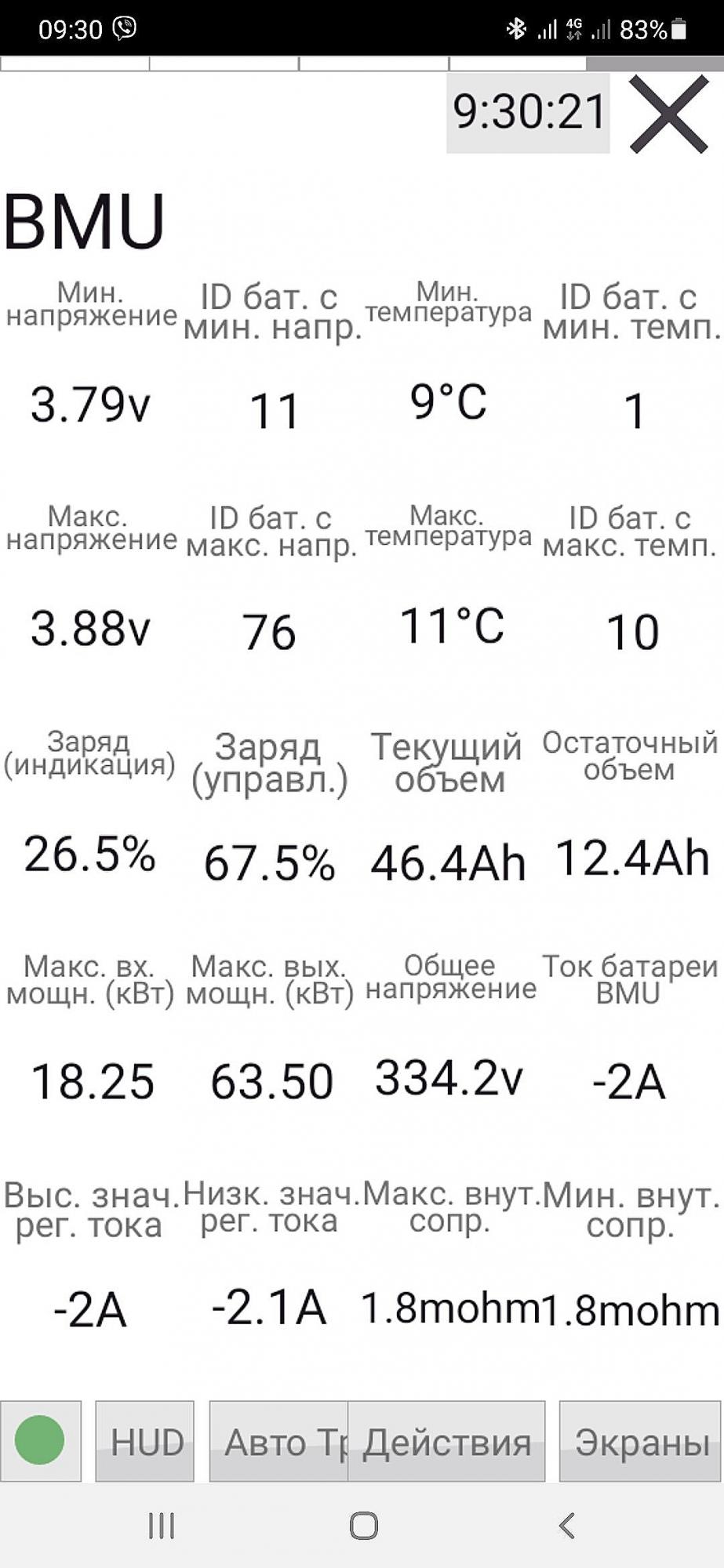Go back with system back button

click(x=566, y=1525)
